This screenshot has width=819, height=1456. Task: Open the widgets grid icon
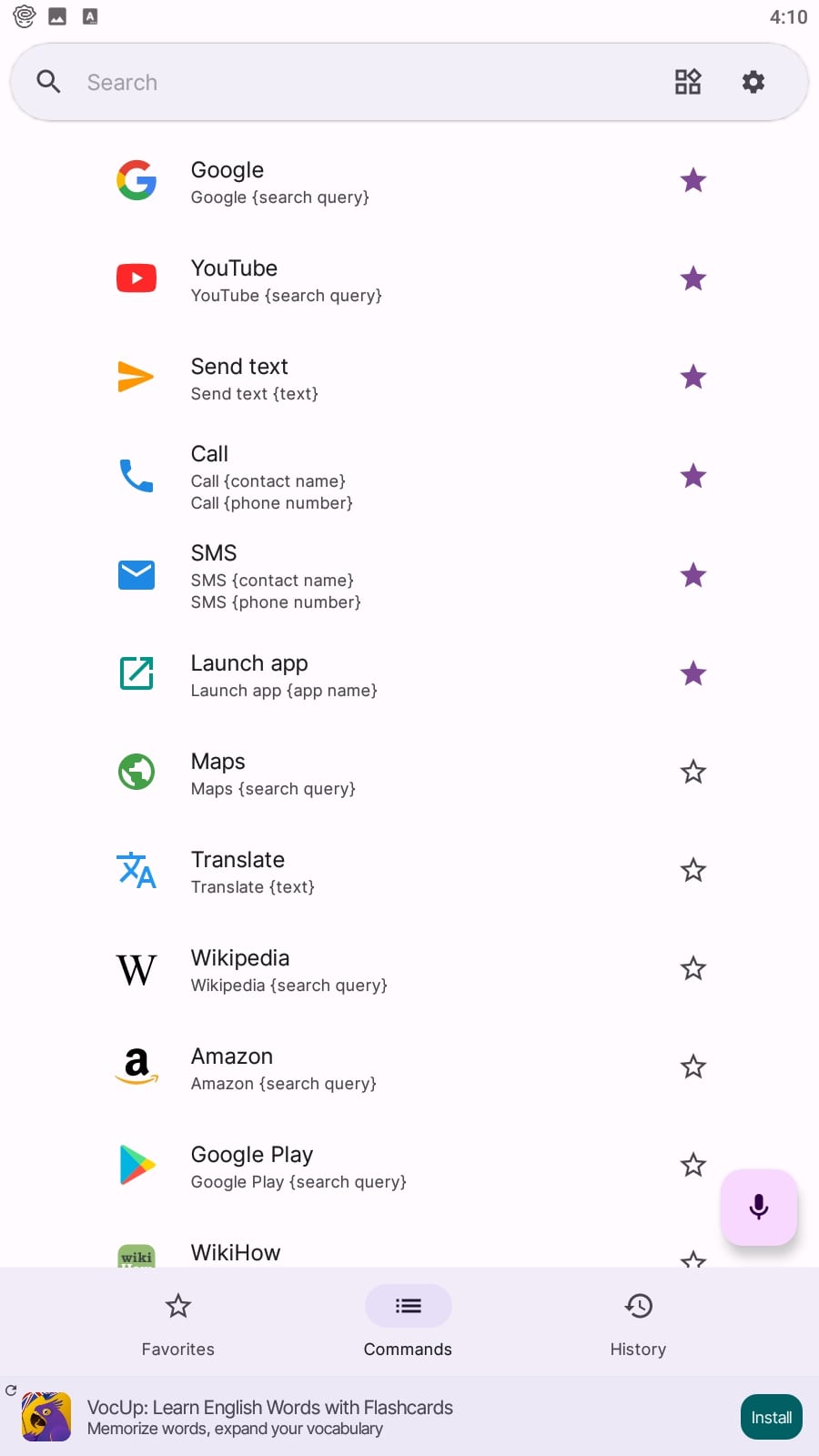click(x=688, y=82)
